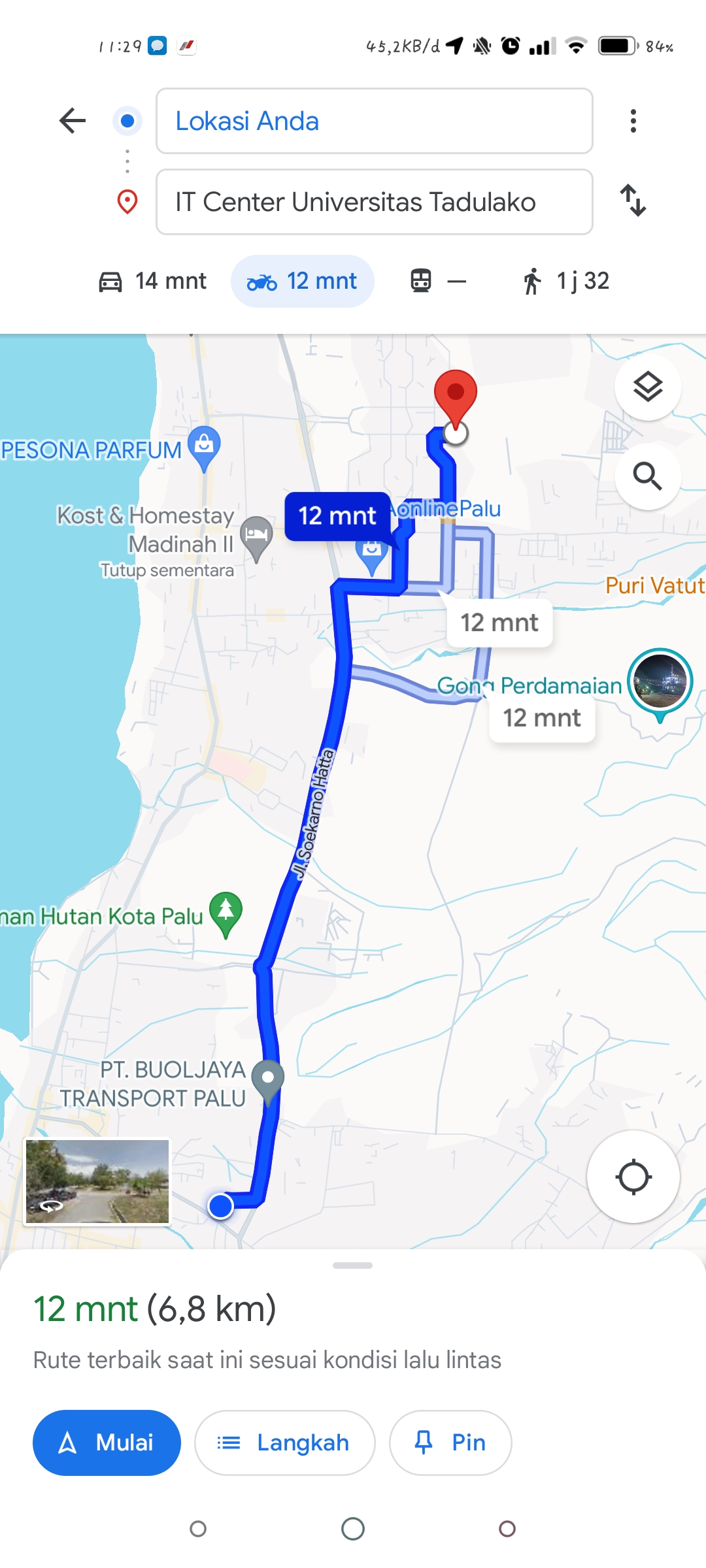The image size is (706, 1568).
Task: Center map on my current location
Action: click(x=633, y=1177)
